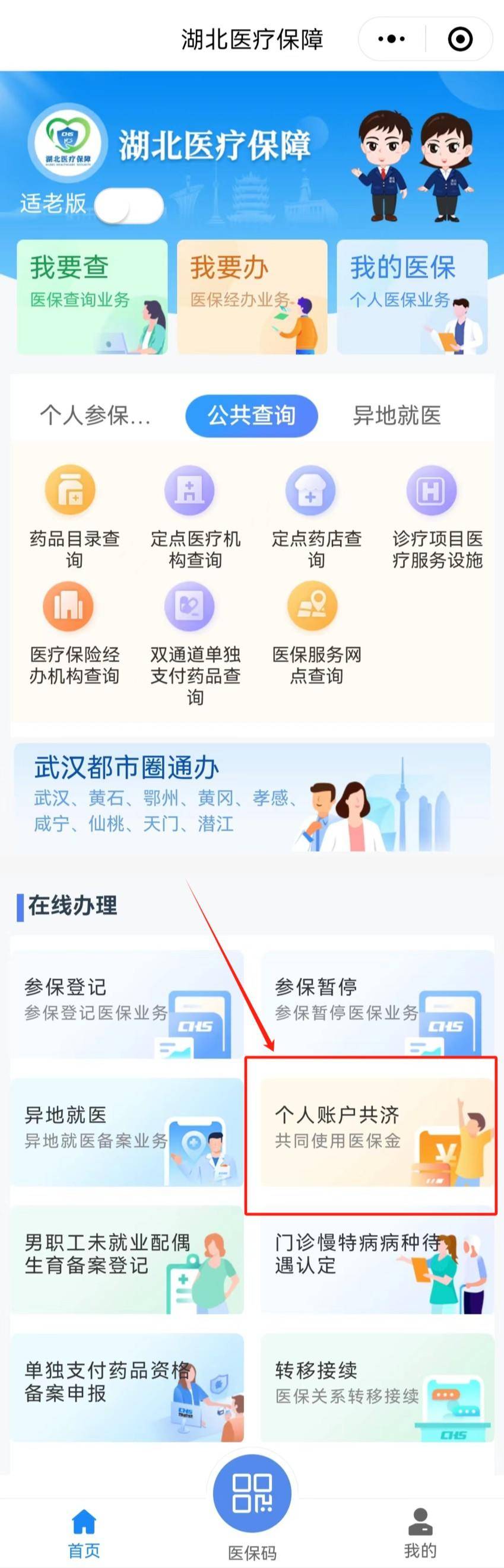Image resolution: width=504 pixels, height=1568 pixels.
Task: Open 医保服务网点查询
Action: [x=316, y=633]
